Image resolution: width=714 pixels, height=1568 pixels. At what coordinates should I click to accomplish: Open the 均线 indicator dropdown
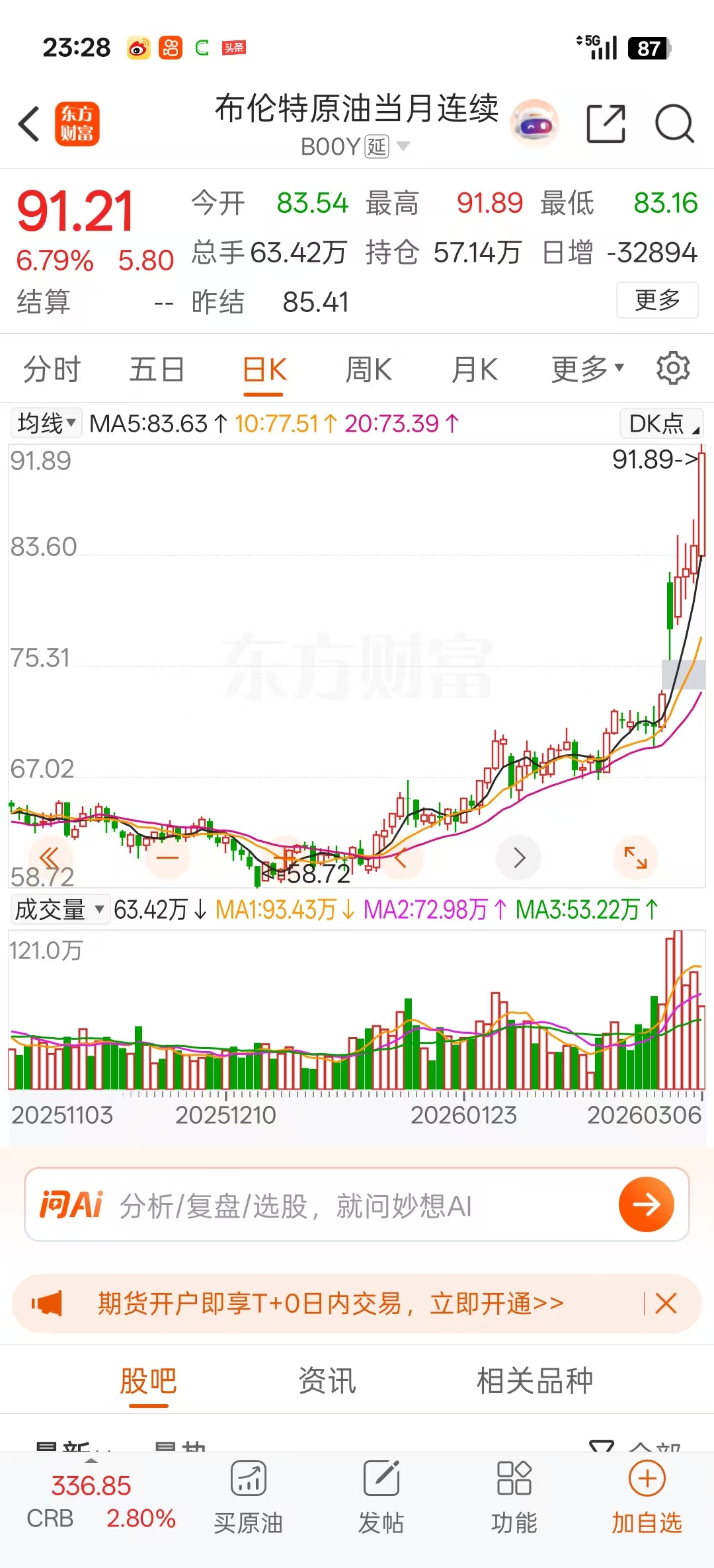[x=46, y=423]
